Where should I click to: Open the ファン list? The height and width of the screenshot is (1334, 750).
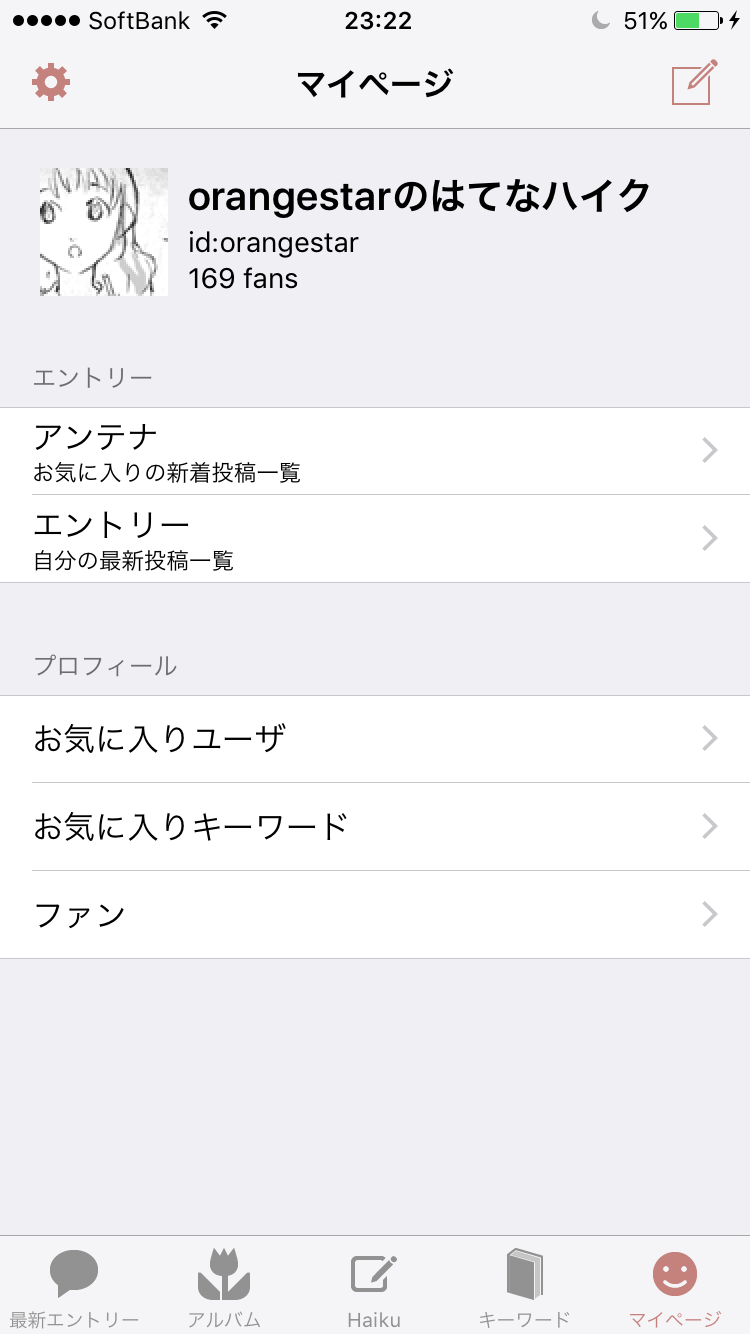[375, 915]
